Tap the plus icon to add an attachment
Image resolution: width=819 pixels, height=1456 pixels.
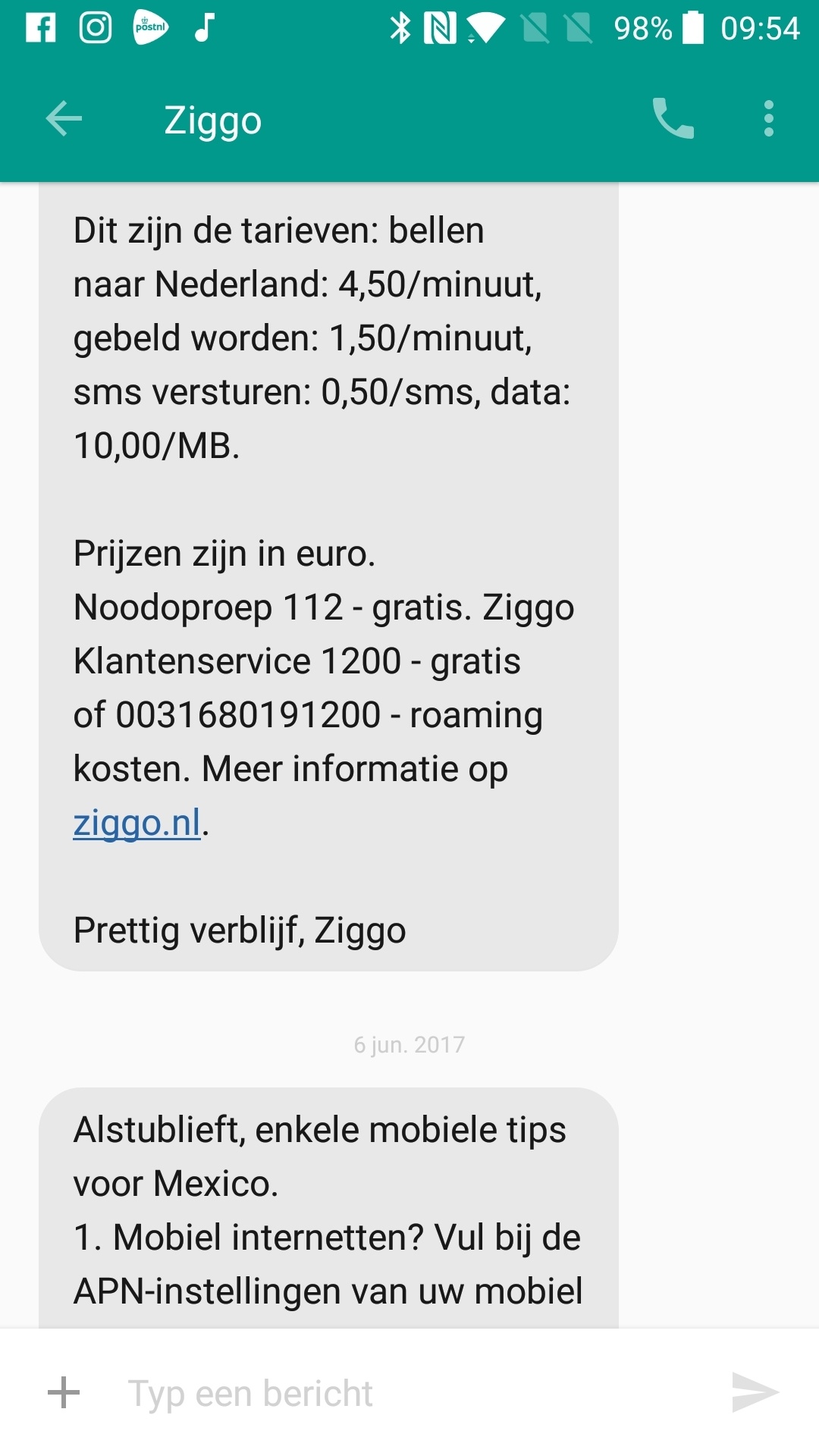64,1392
